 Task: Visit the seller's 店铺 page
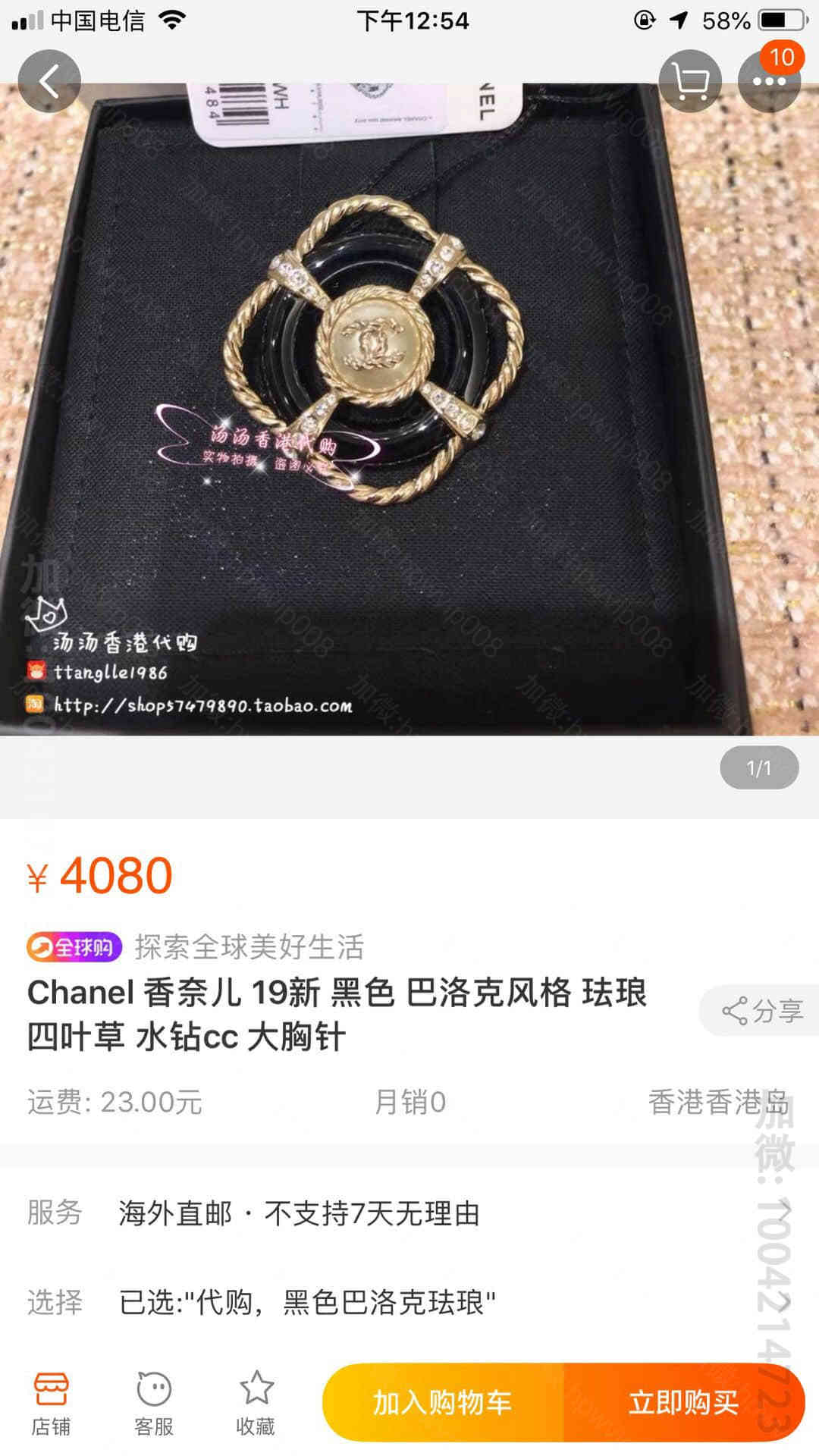(x=51, y=1403)
